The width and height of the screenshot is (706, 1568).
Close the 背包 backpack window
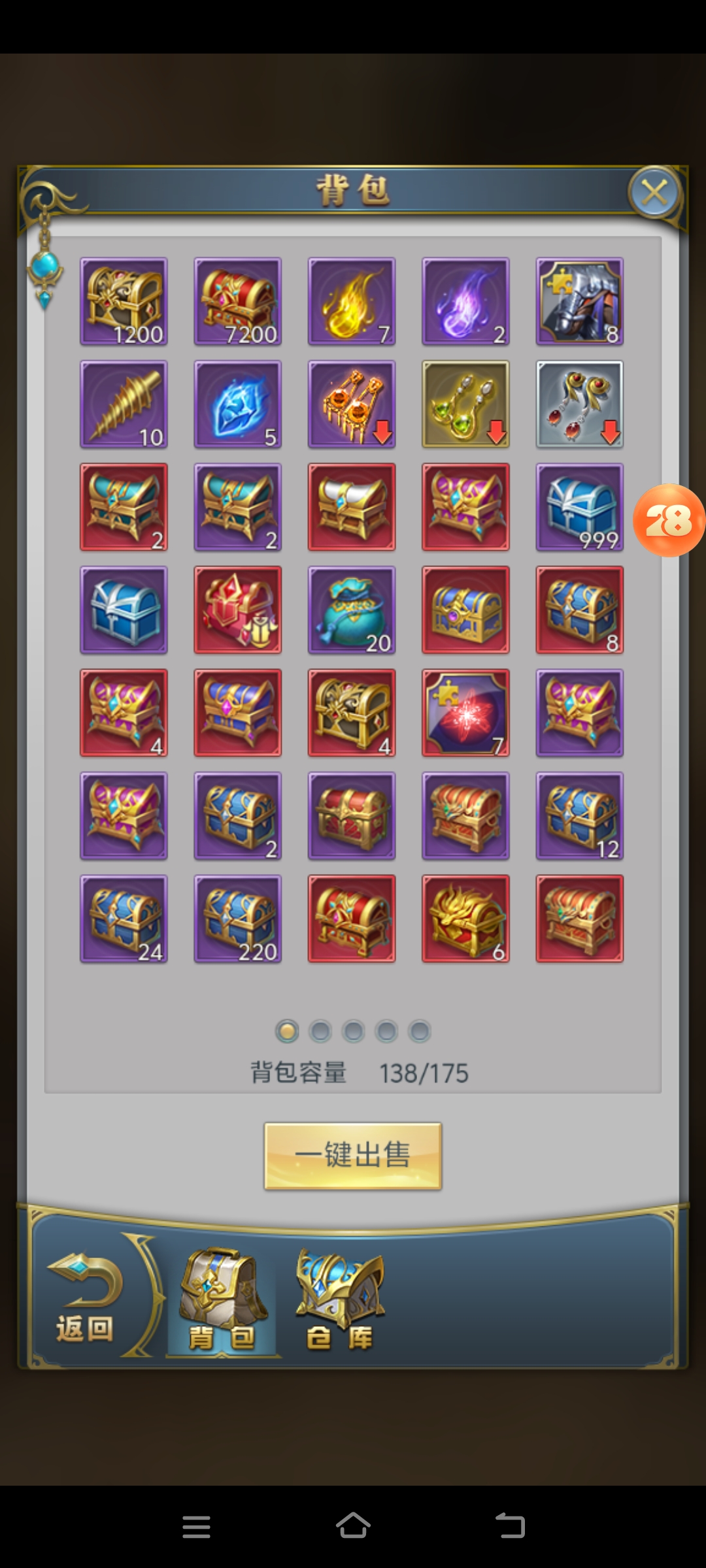[654, 193]
